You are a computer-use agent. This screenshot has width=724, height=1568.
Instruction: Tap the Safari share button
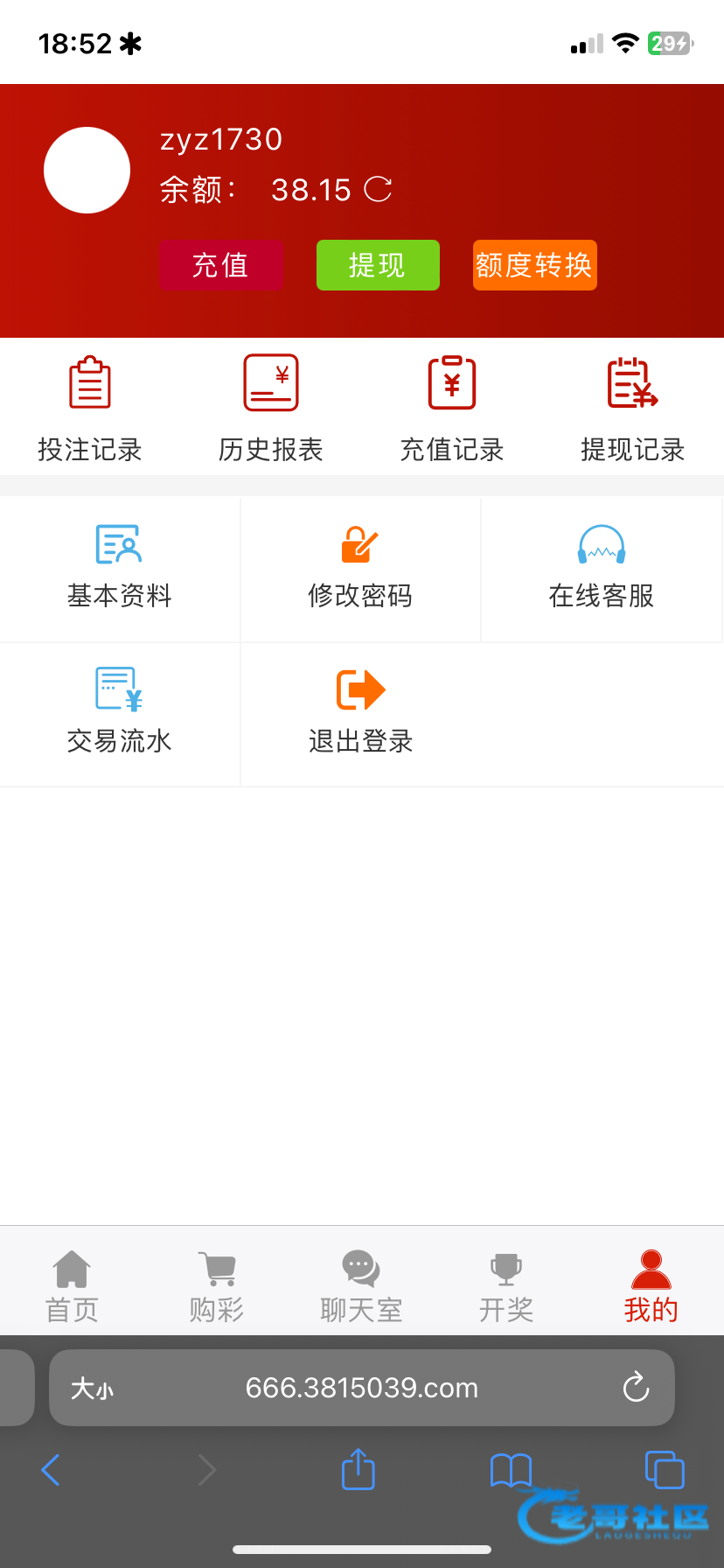coord(359,1469)
